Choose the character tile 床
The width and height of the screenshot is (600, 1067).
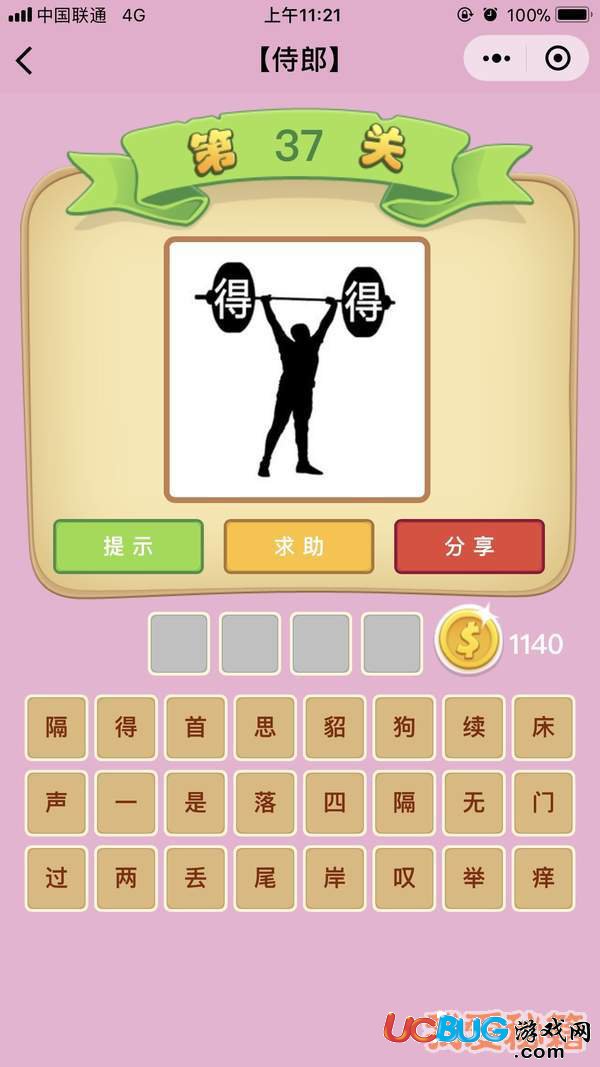(x=543, y=727)
